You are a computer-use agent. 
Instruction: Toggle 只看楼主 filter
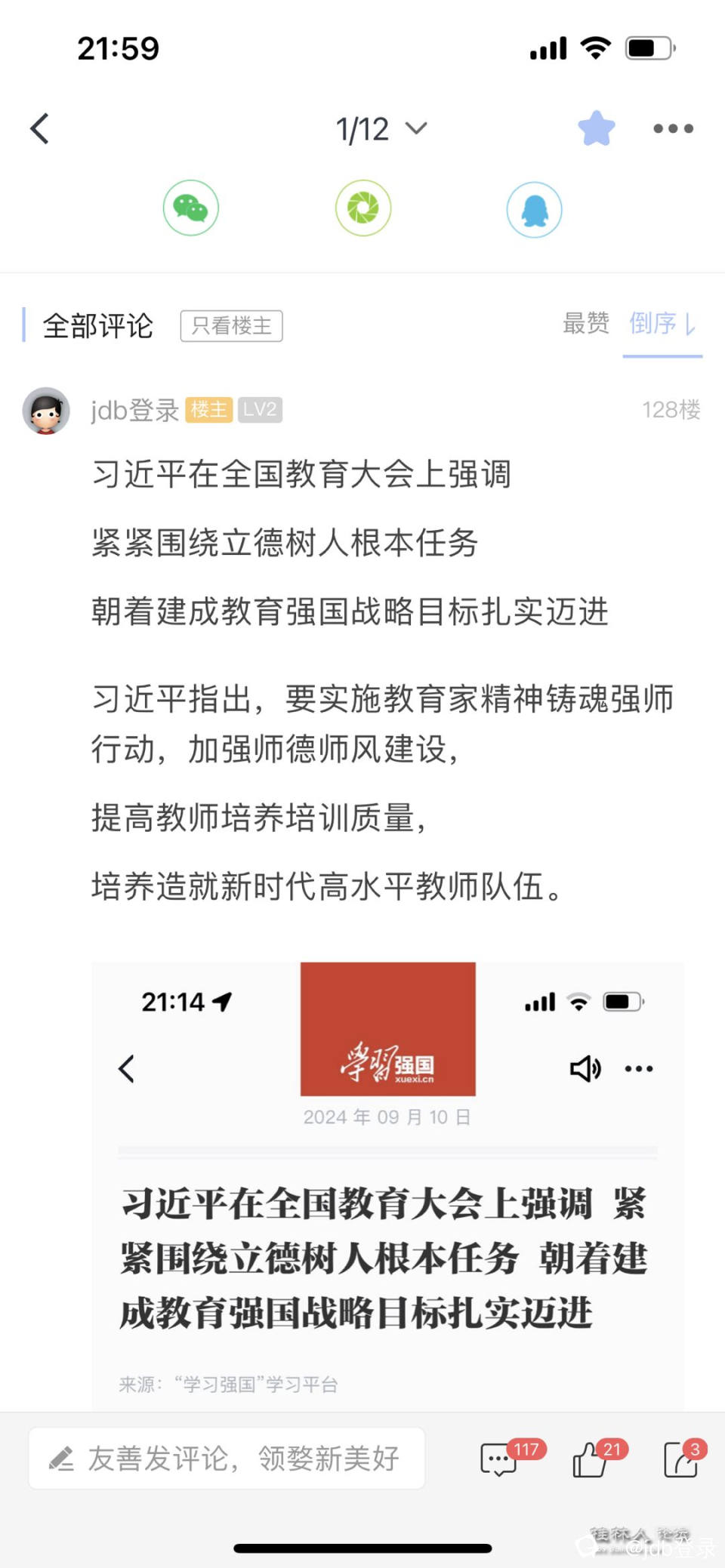click(231, 325)
